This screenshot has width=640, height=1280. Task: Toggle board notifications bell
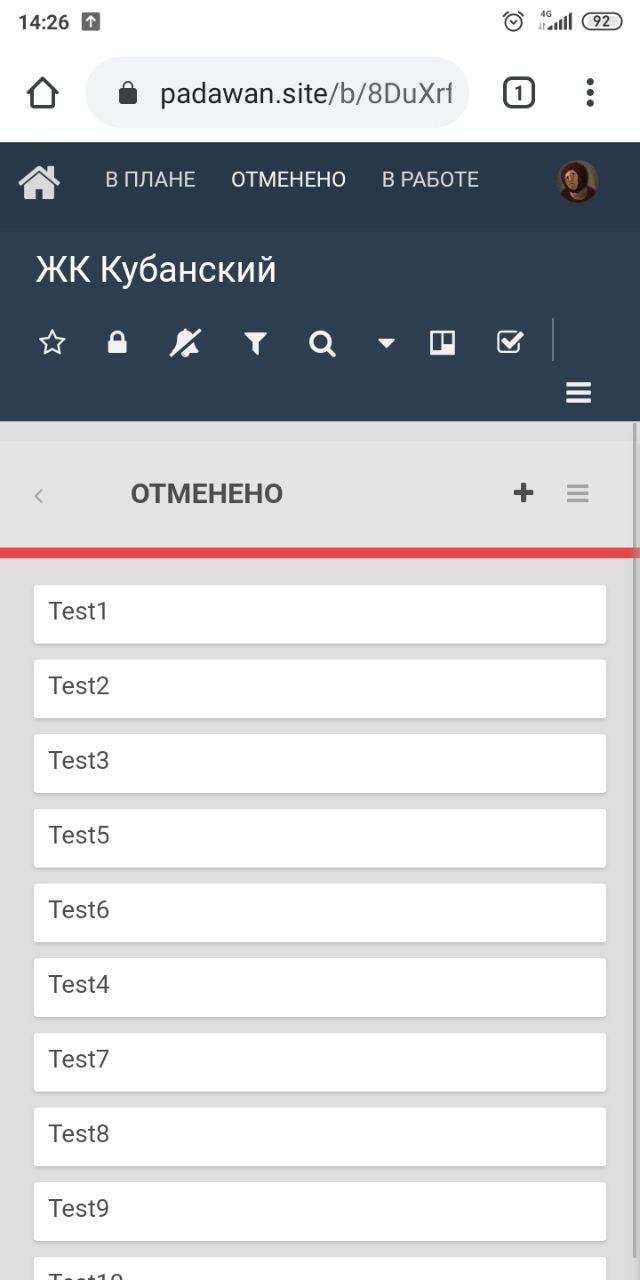tap(185, 343)
